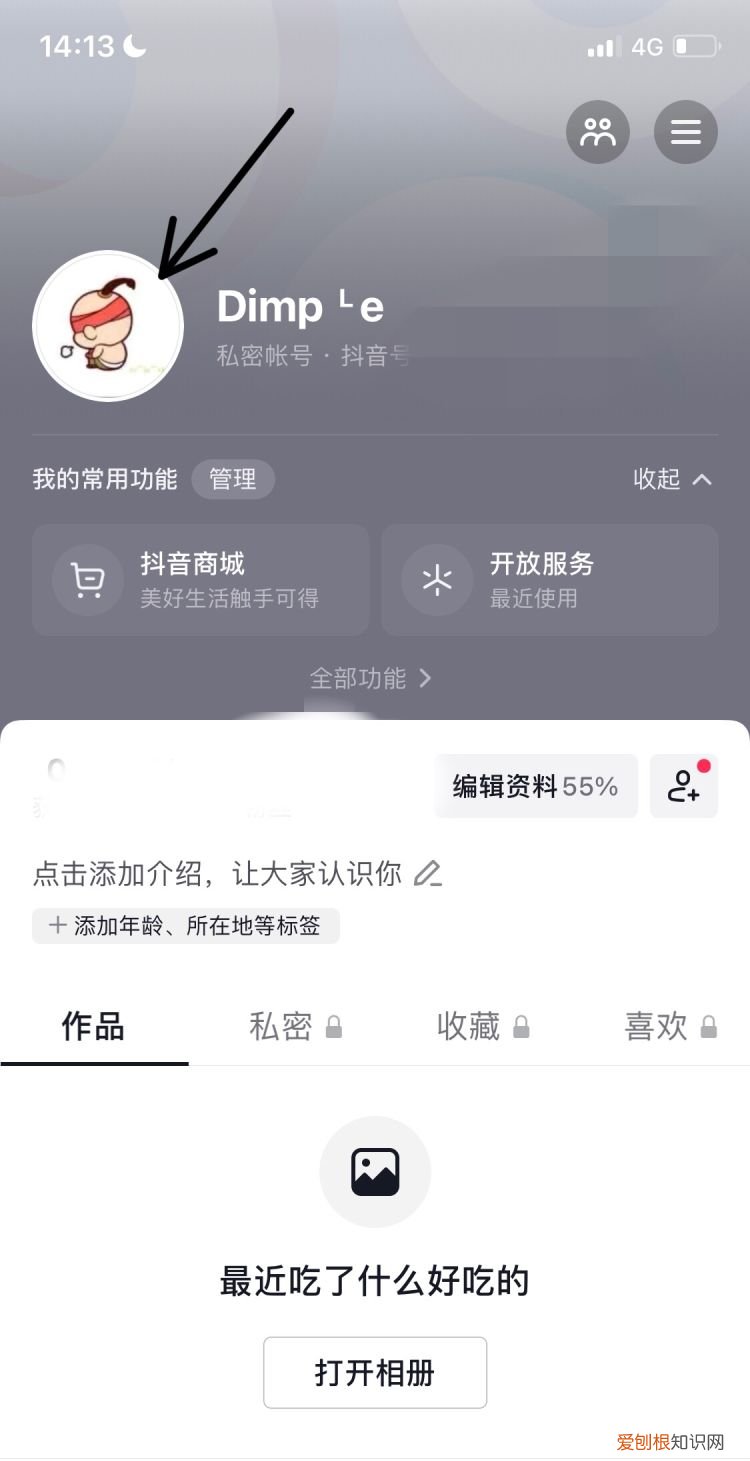The image size is (750, 1461).
Task: Open the Dimple profile avatar picture
Action: pyautogui.click(x=107, y=326)
